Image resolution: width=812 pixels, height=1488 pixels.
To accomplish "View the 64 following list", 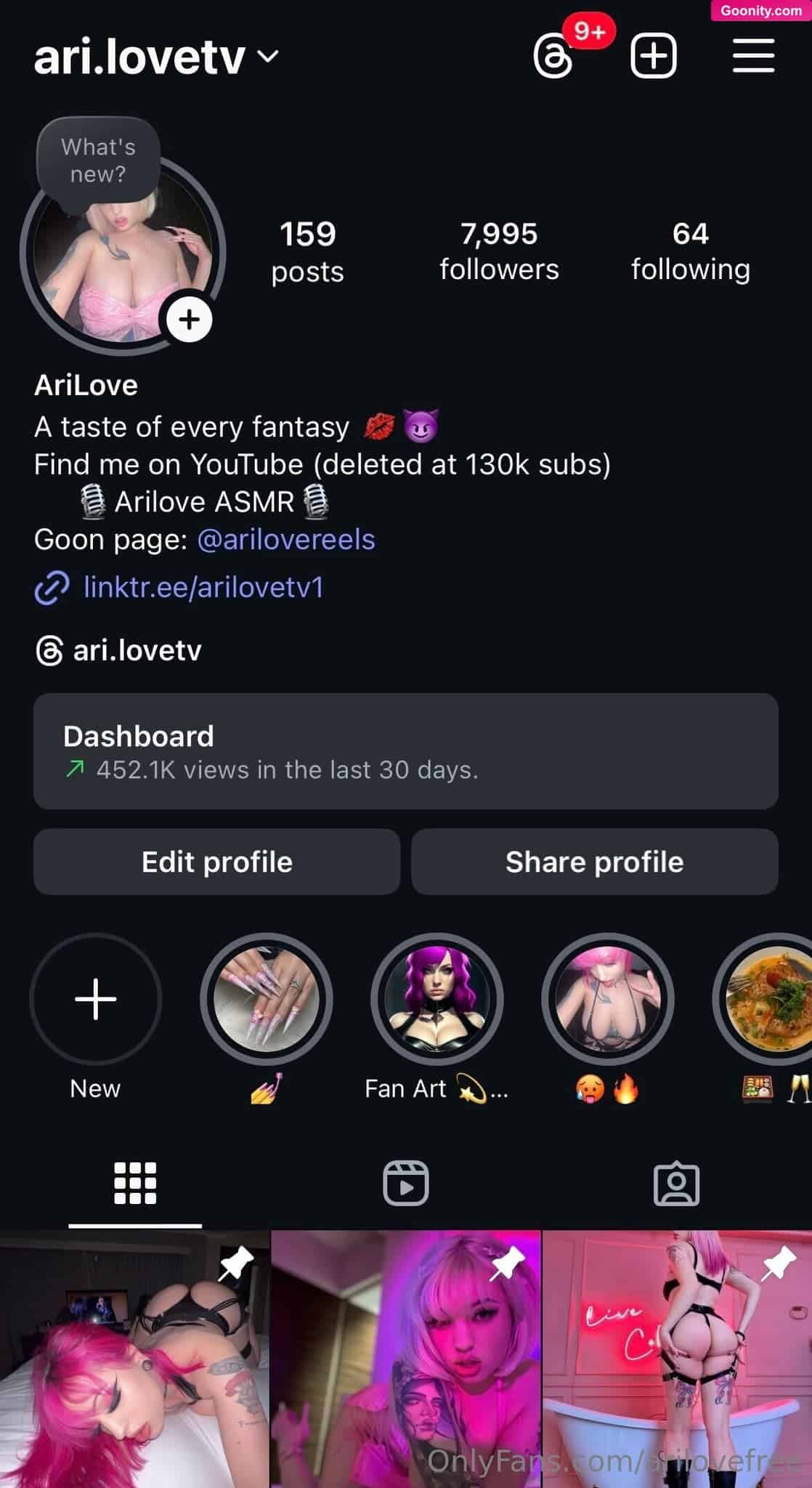I will click(x=690, y=251).
